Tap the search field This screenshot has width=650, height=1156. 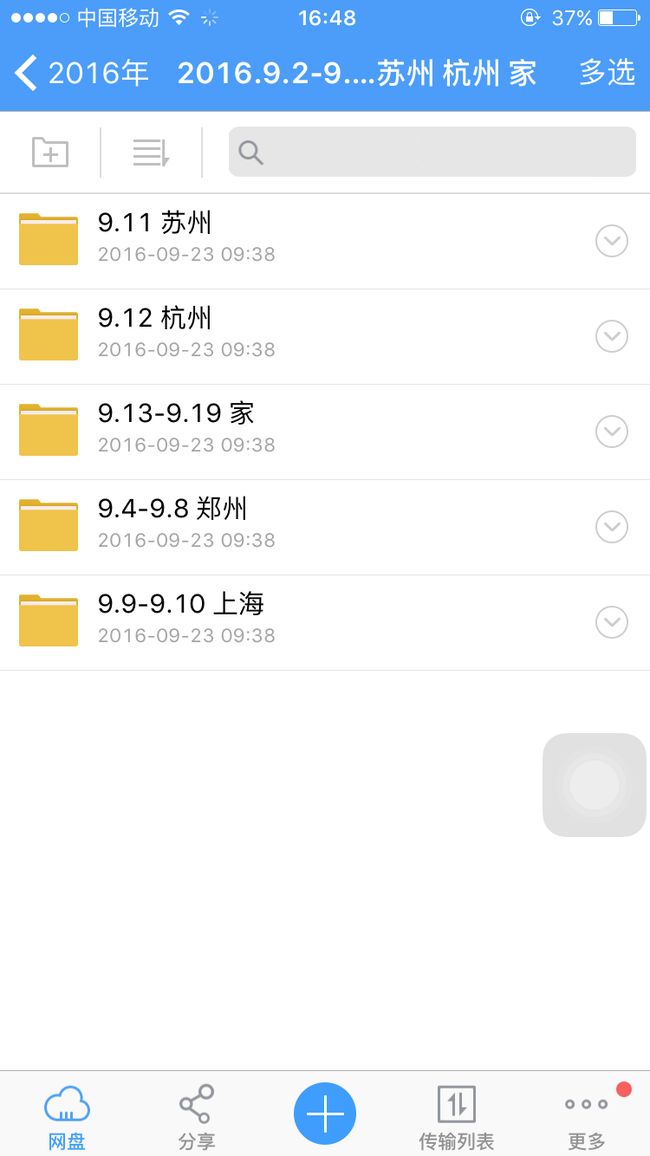pos(432,152)
